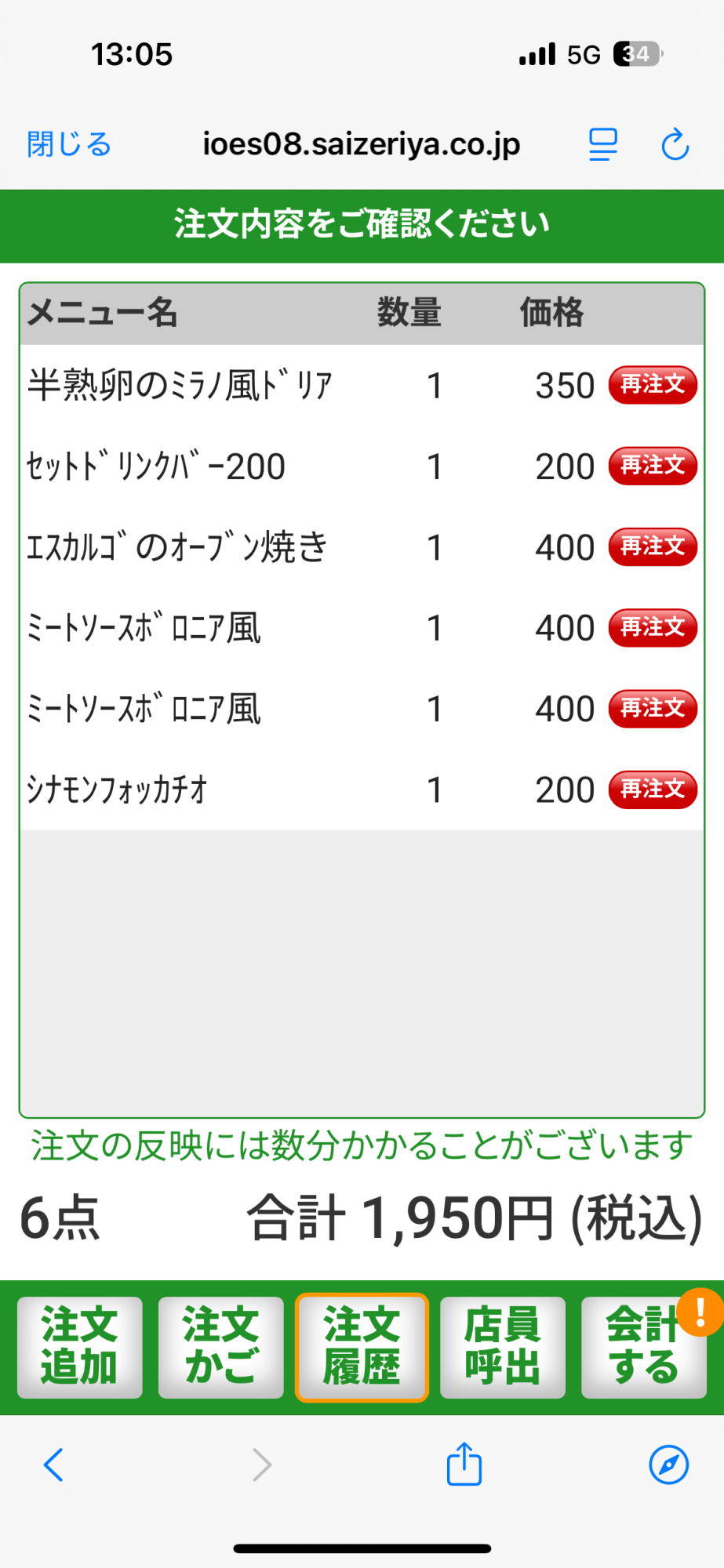Screen dimensions: 724x1568
Task: Call staff with 店員呼出
Action: click(x=503, y=1347)
